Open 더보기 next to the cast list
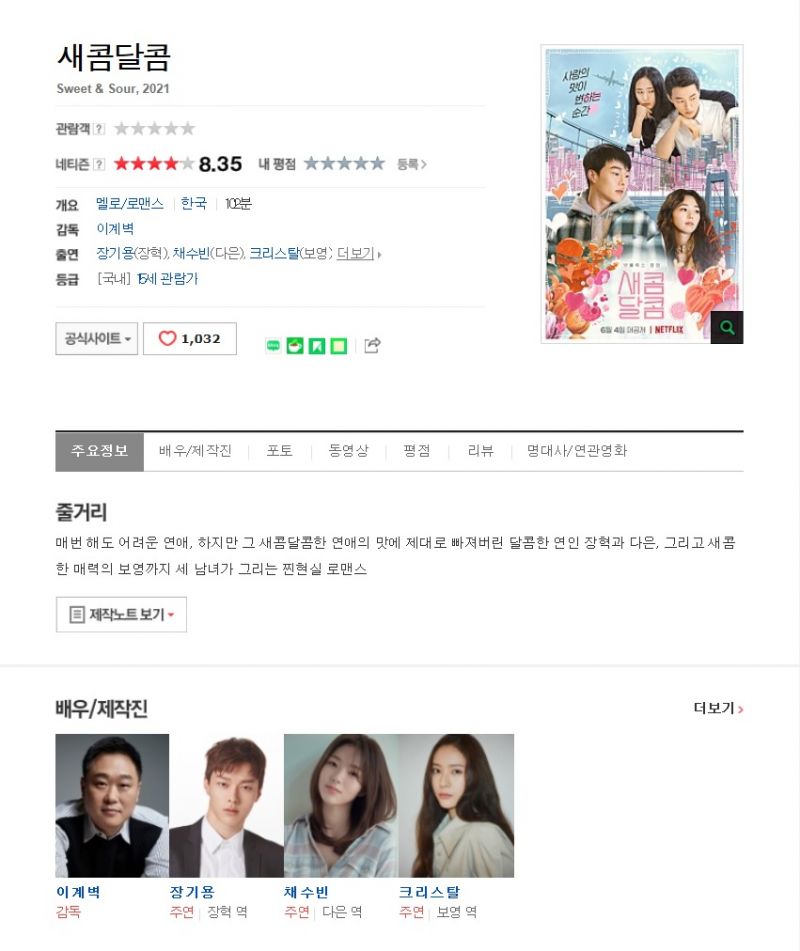The height and width of the screenshot is (951, 800). [357, 254]
